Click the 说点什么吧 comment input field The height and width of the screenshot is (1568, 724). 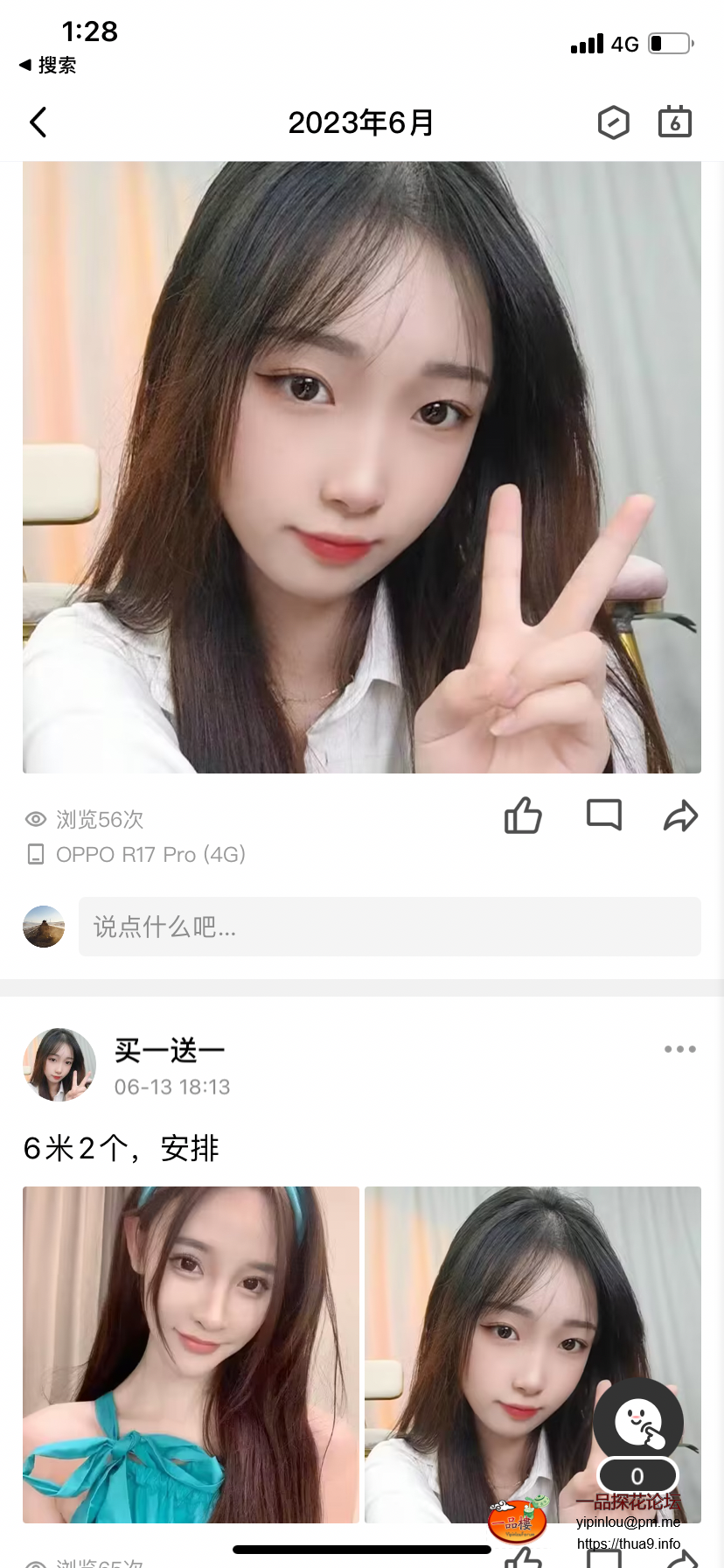(x=389, y=927)
